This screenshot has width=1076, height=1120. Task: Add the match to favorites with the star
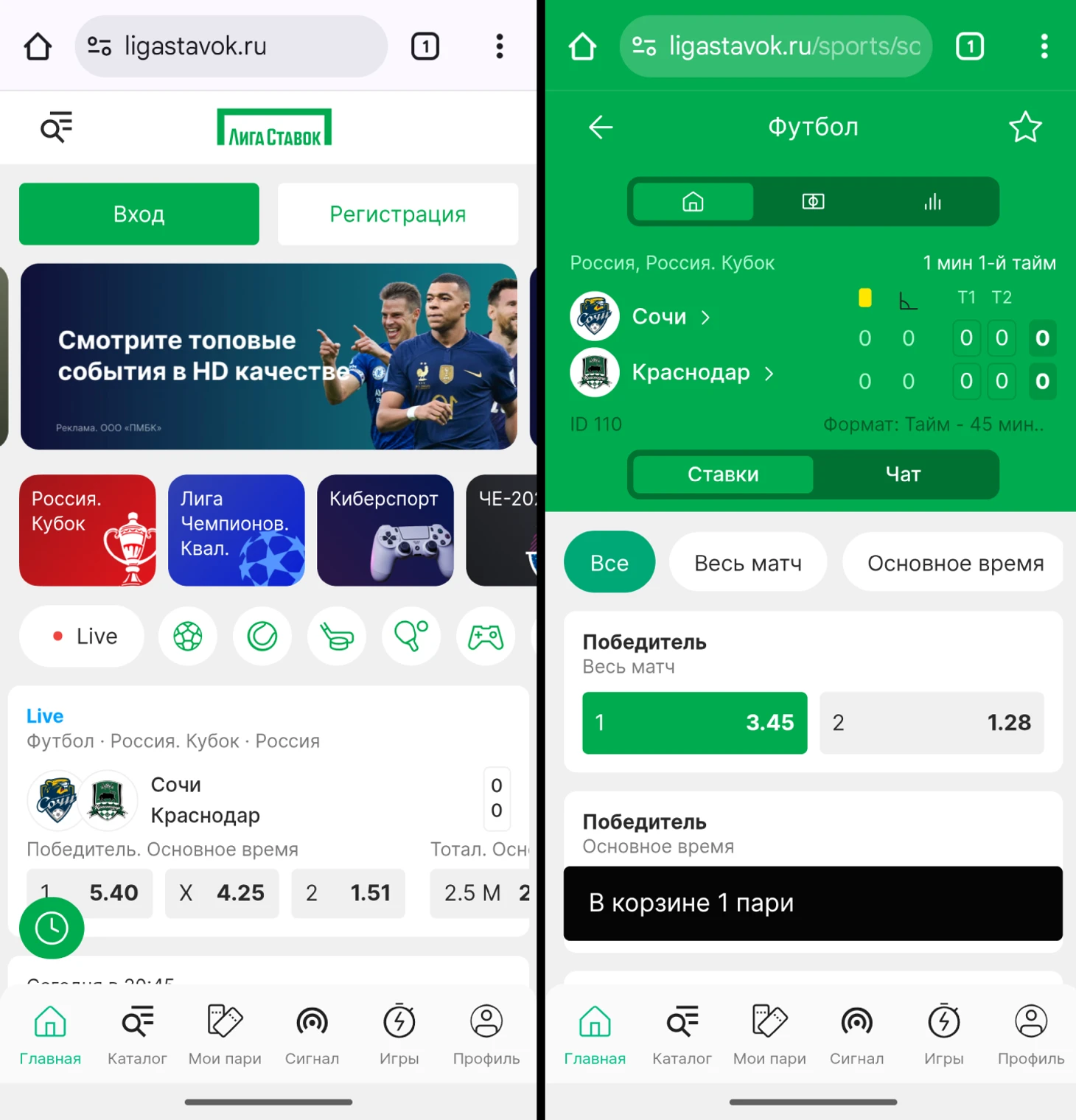coord(1024,127)
